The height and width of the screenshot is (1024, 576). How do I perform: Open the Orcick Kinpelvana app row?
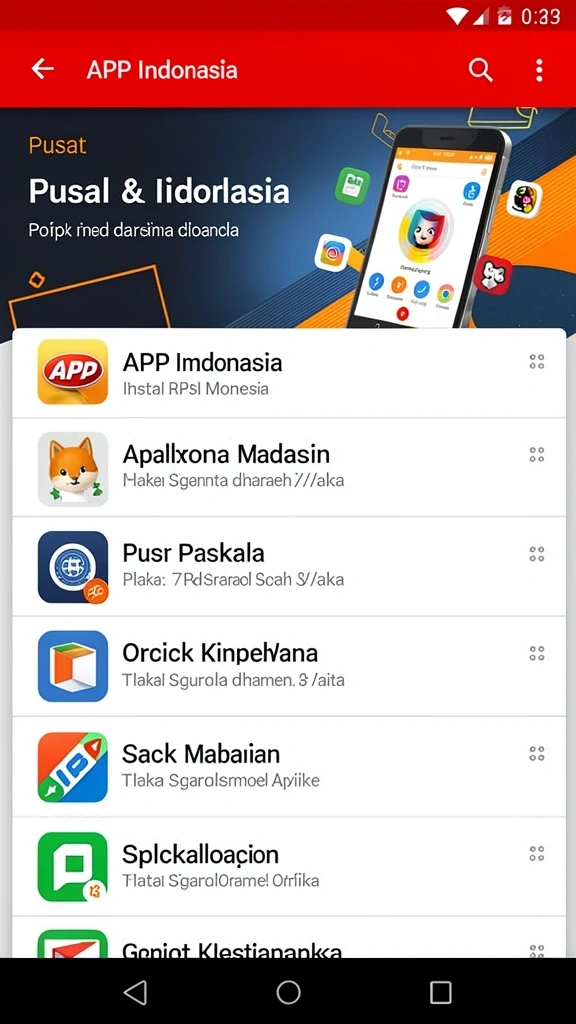coord(289,666)
